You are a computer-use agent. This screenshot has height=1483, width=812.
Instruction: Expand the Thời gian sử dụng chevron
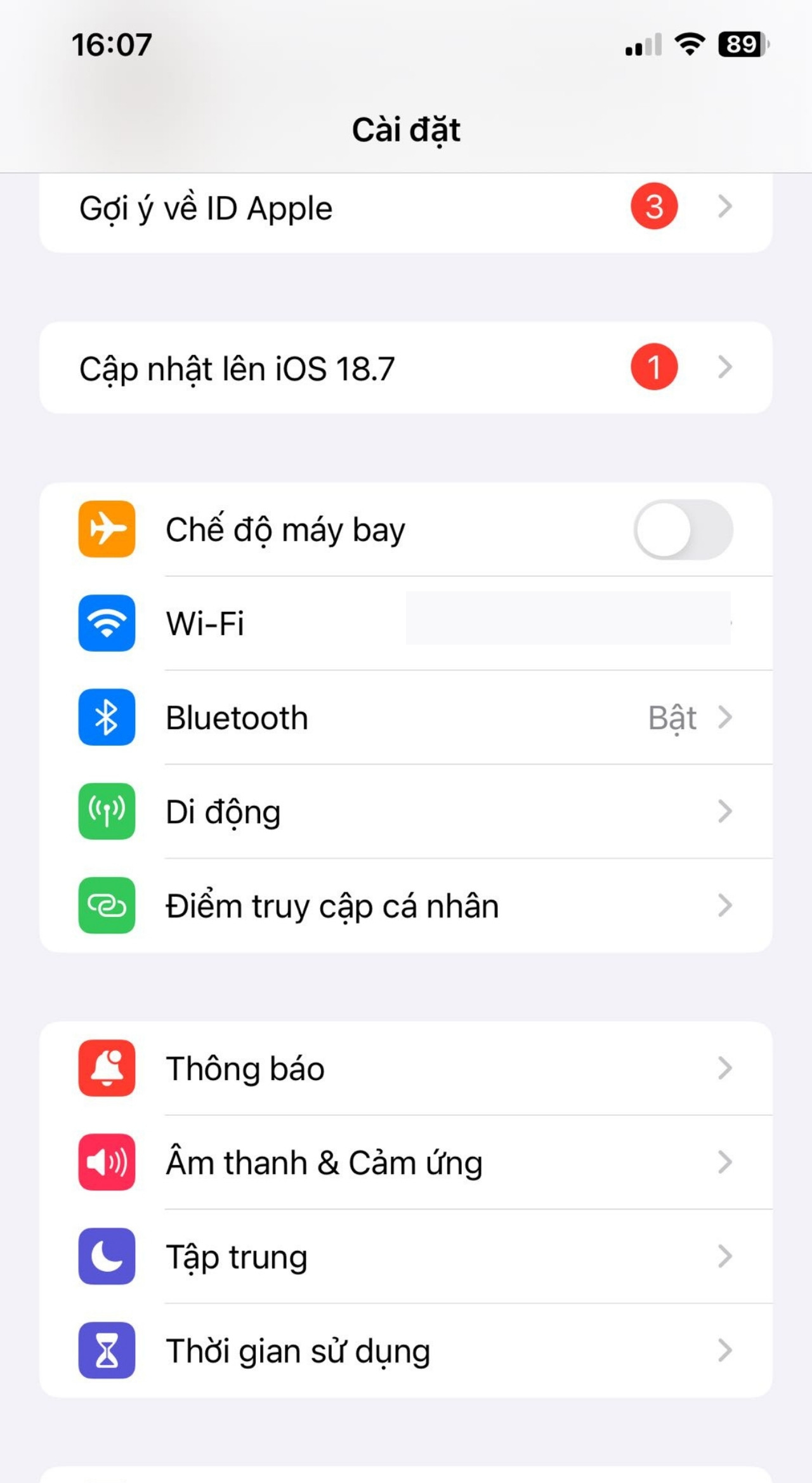(x=724, y=1350)
